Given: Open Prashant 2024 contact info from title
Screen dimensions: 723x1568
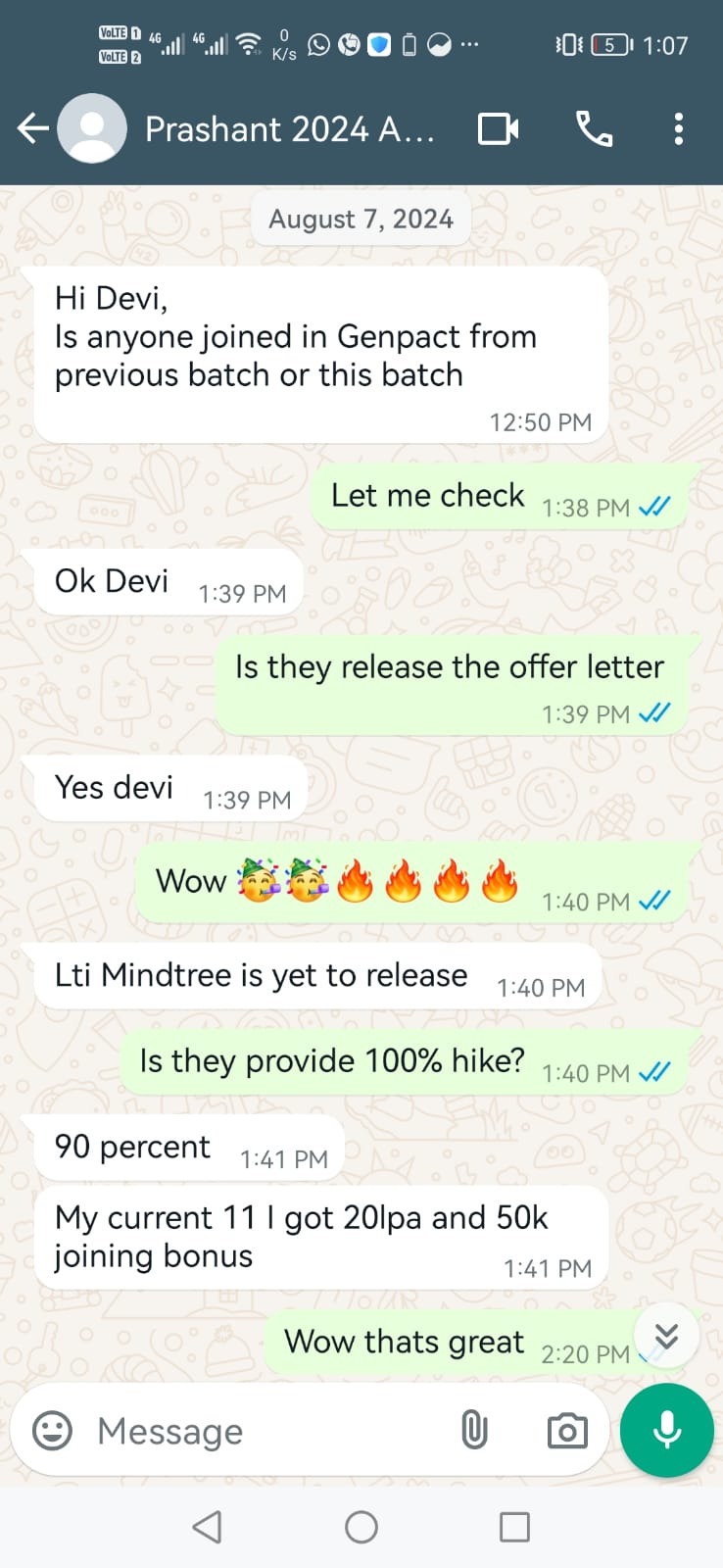Looking at the screenshot, I should (289, 129).
